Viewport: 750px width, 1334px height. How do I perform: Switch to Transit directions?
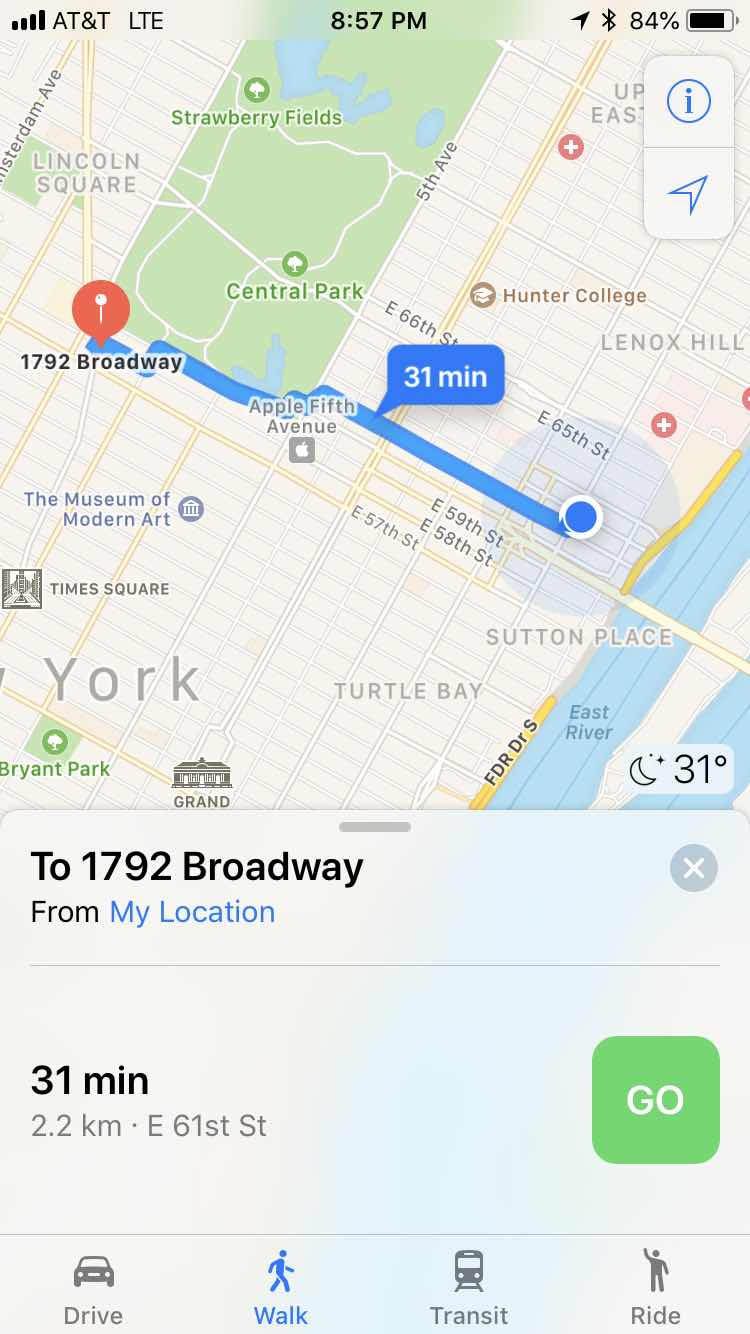tap(468, 1287)
